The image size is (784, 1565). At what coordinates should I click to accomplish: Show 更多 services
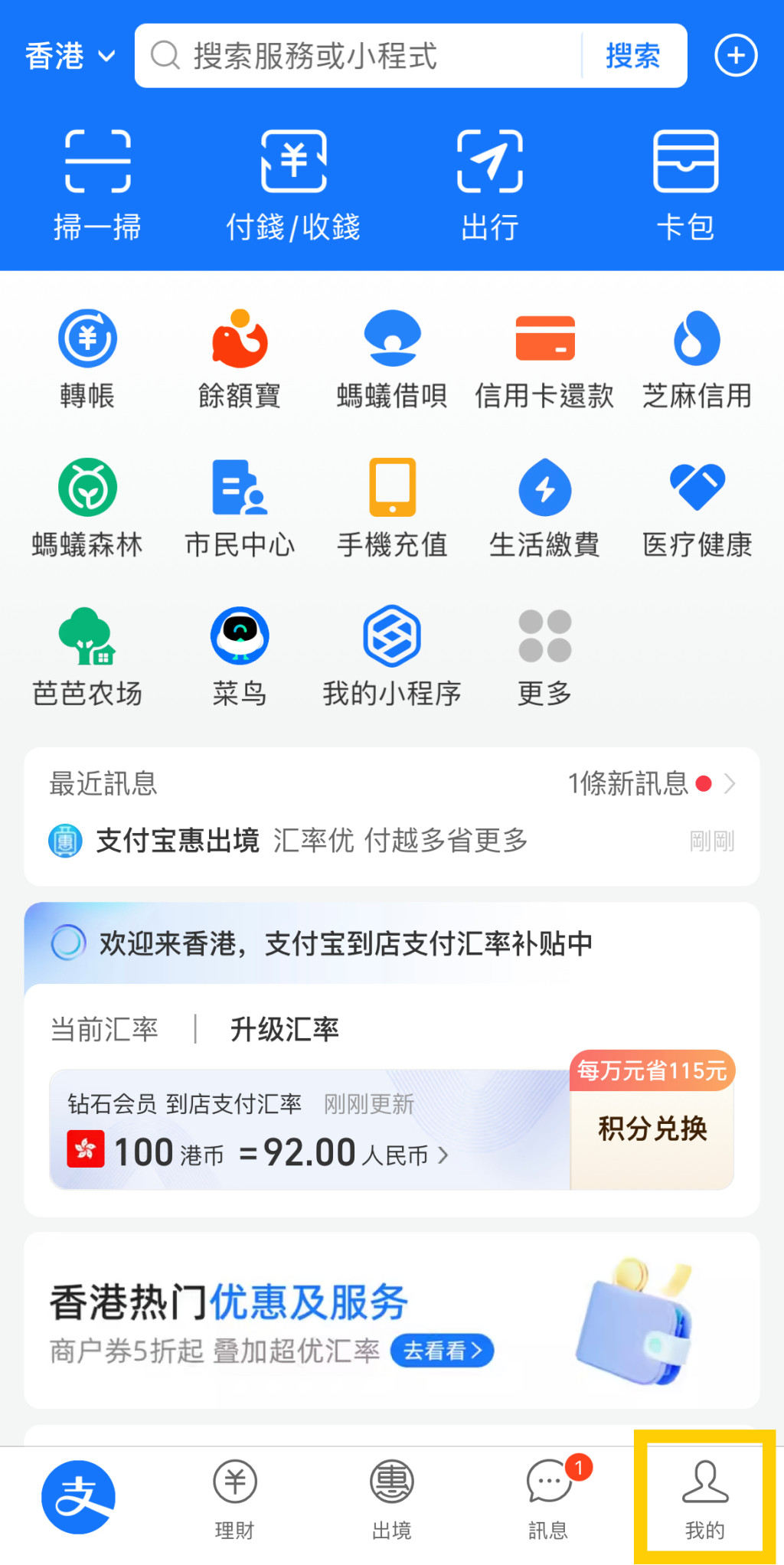click(x=544, y=656)
